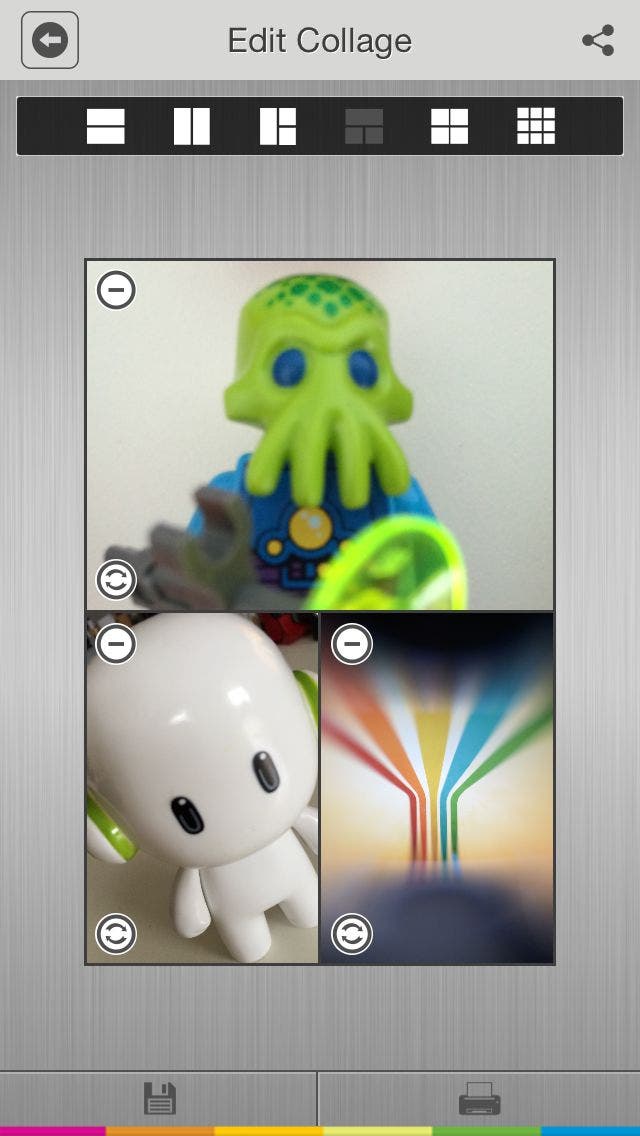Select the two vertical columns layout
Screen dimensions: 640x1136
[191, 126]
